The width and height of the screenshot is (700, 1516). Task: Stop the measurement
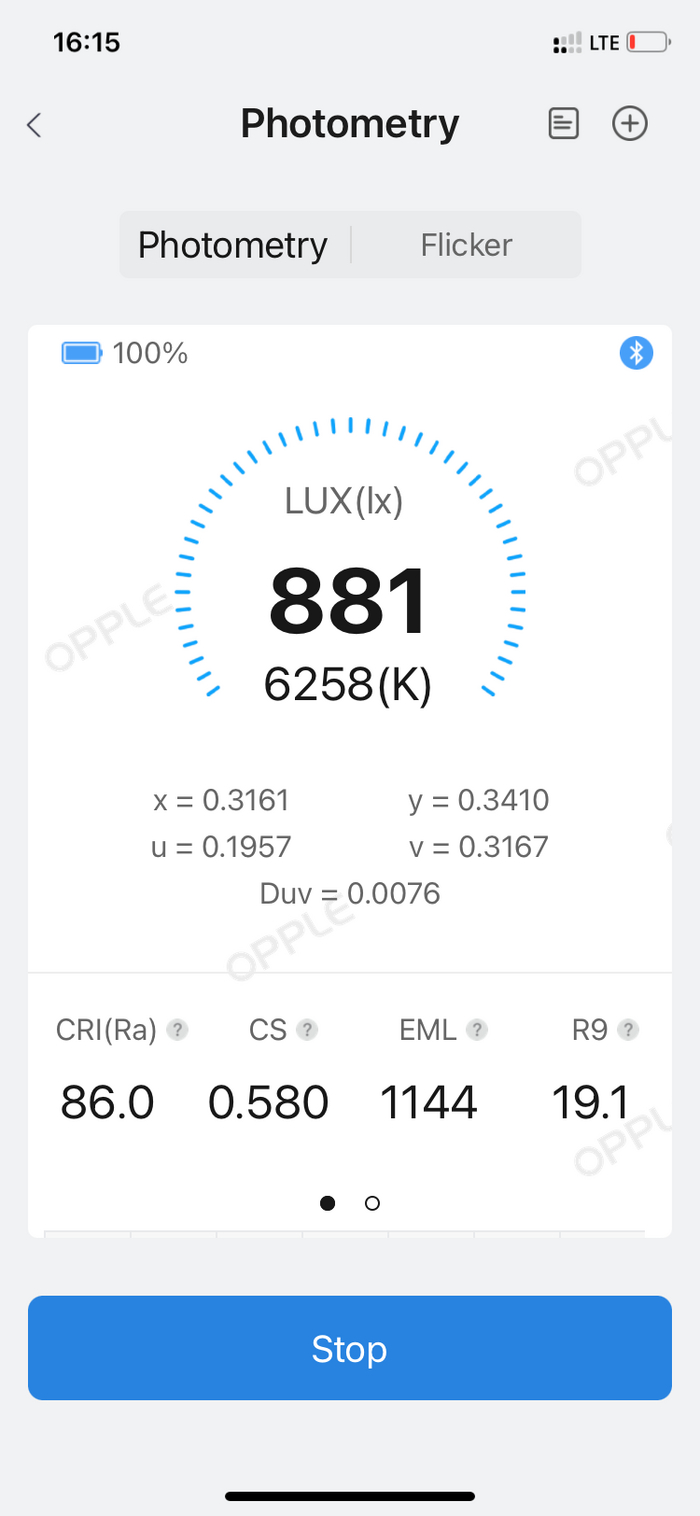(349, 1348)
